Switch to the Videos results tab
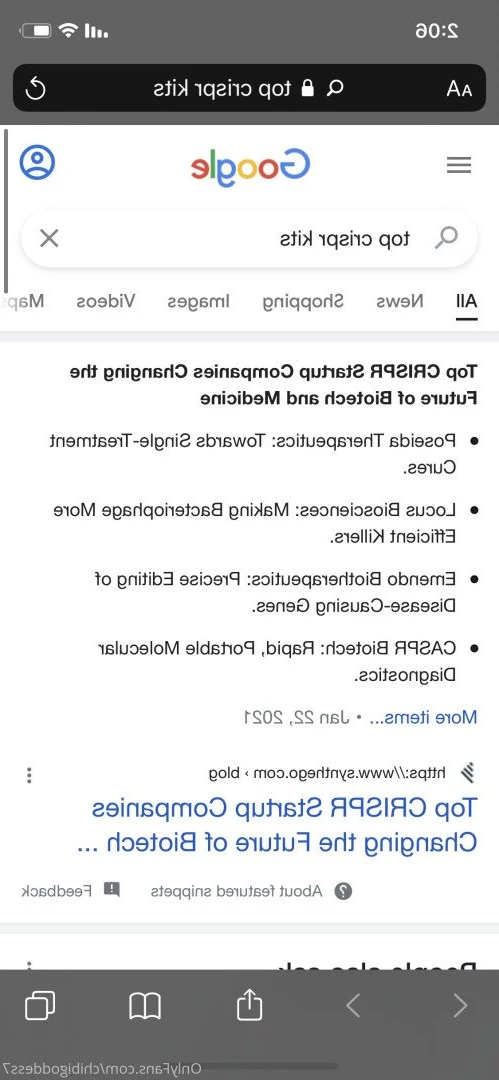Image resolution: width=499 pixels, height=1080 pixels. pyautogui.click(x=106, y=302)
